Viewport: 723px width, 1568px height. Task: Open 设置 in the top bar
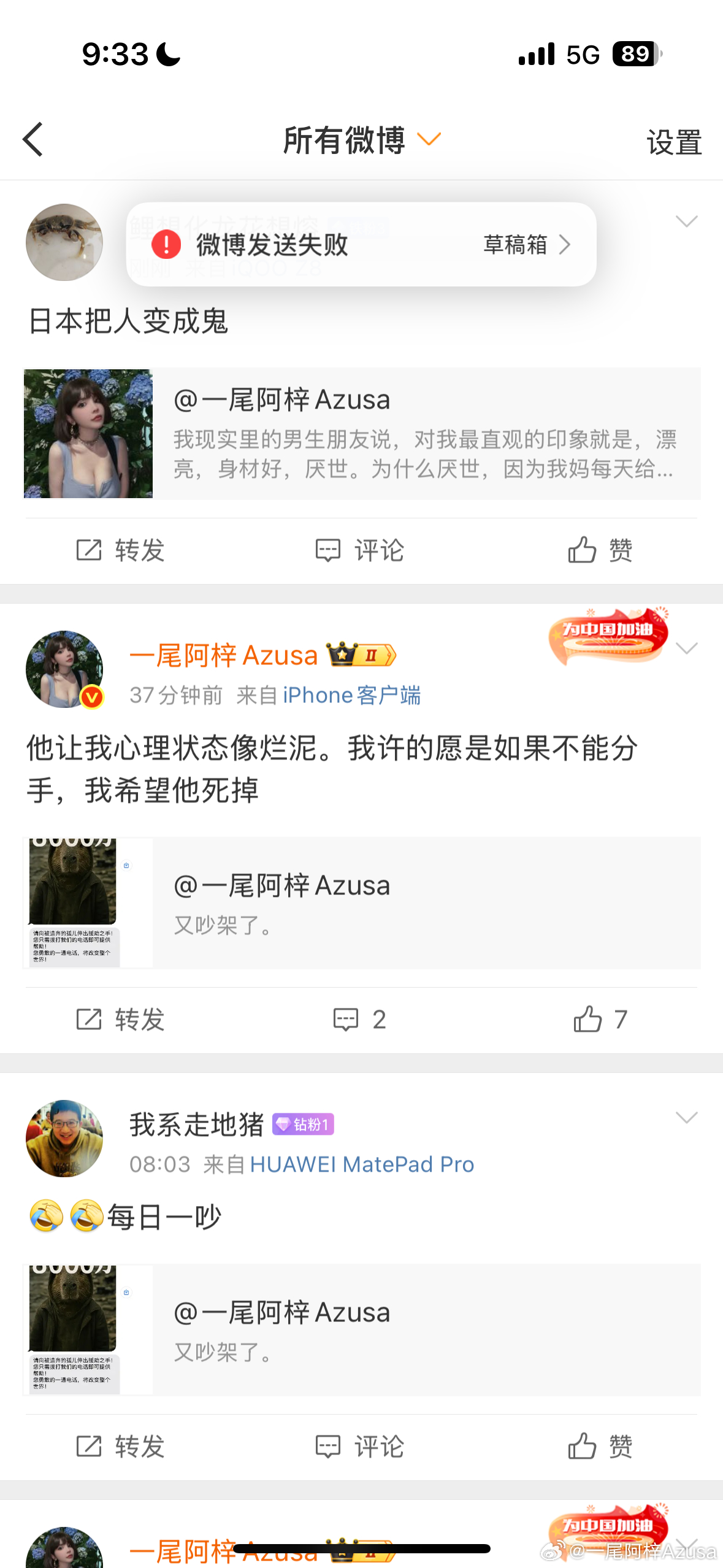[x=674, y=142]
